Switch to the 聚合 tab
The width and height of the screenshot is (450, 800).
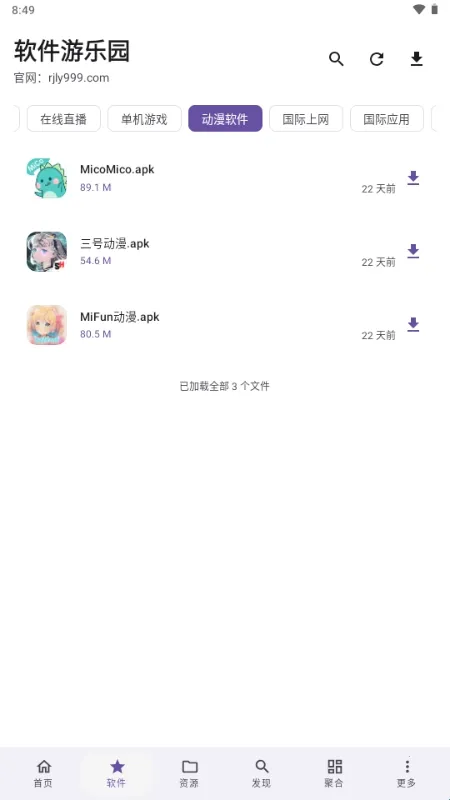click(334, 773)
